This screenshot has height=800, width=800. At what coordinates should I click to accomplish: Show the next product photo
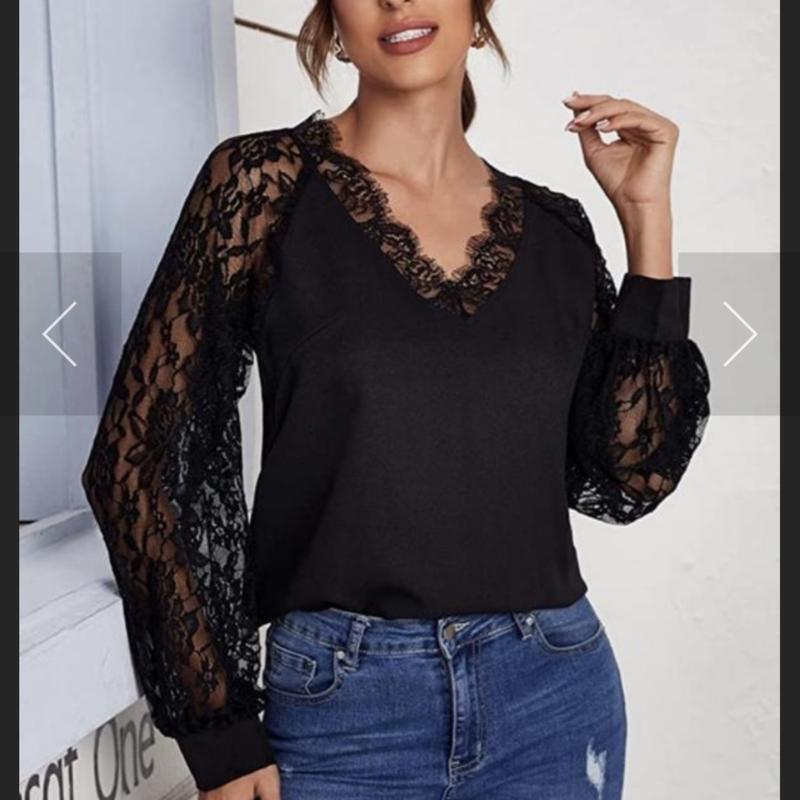click(x=739, y=334)
